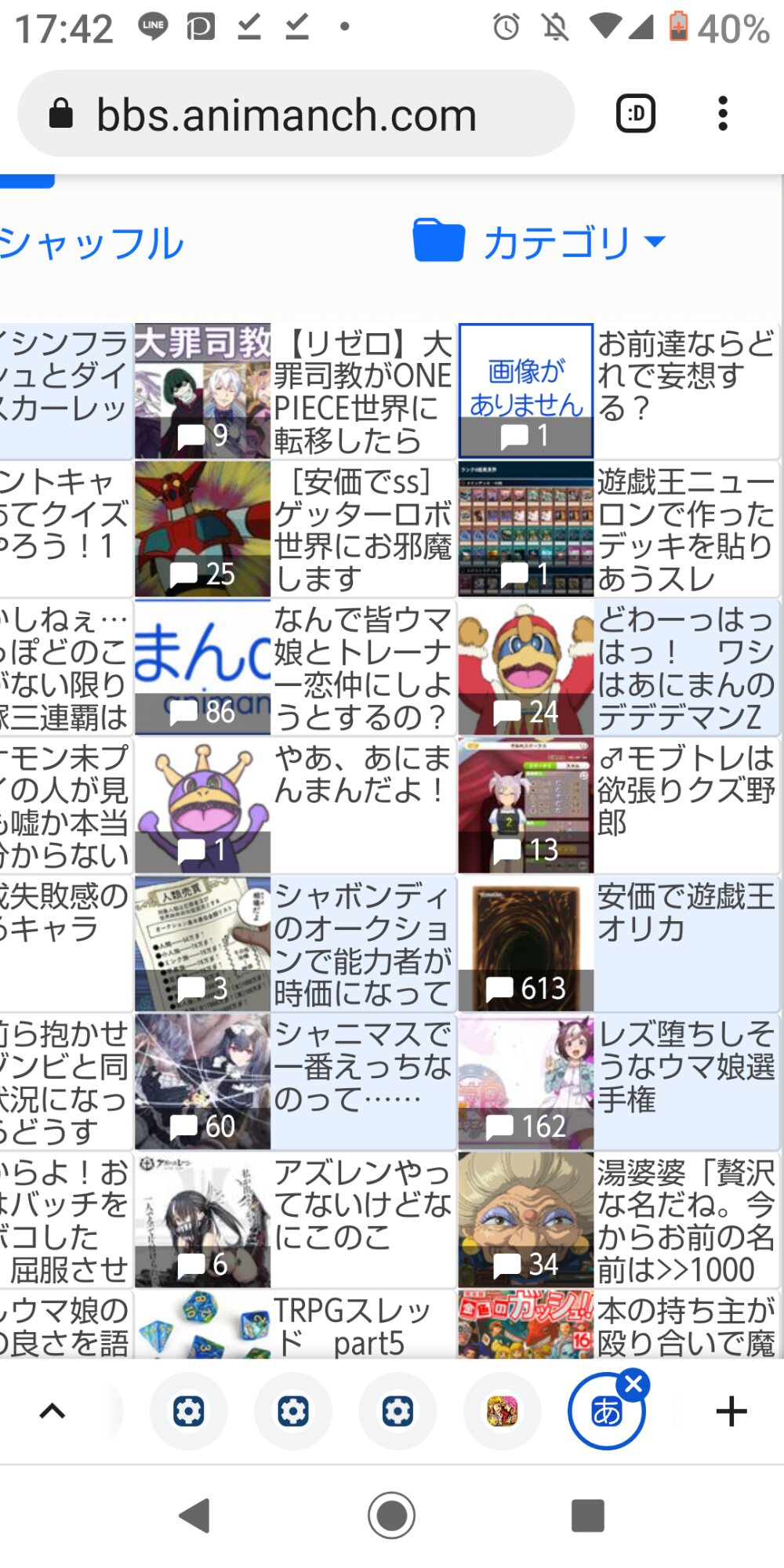Viewport: 784px width, 1568px height.
Task: Go back using the system back button
Action: (194, 1515)
